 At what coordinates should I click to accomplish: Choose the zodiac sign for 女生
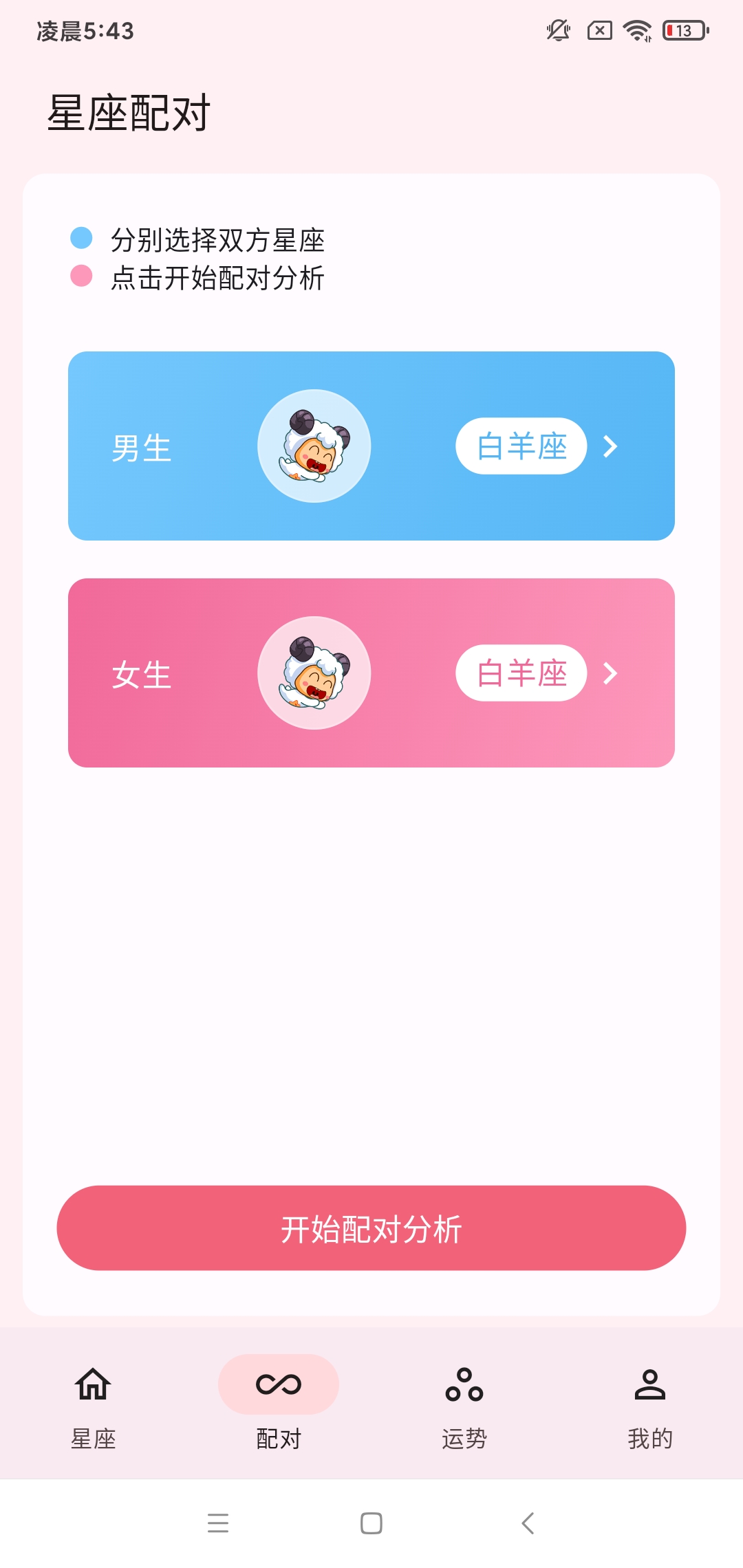click(521, 673)
